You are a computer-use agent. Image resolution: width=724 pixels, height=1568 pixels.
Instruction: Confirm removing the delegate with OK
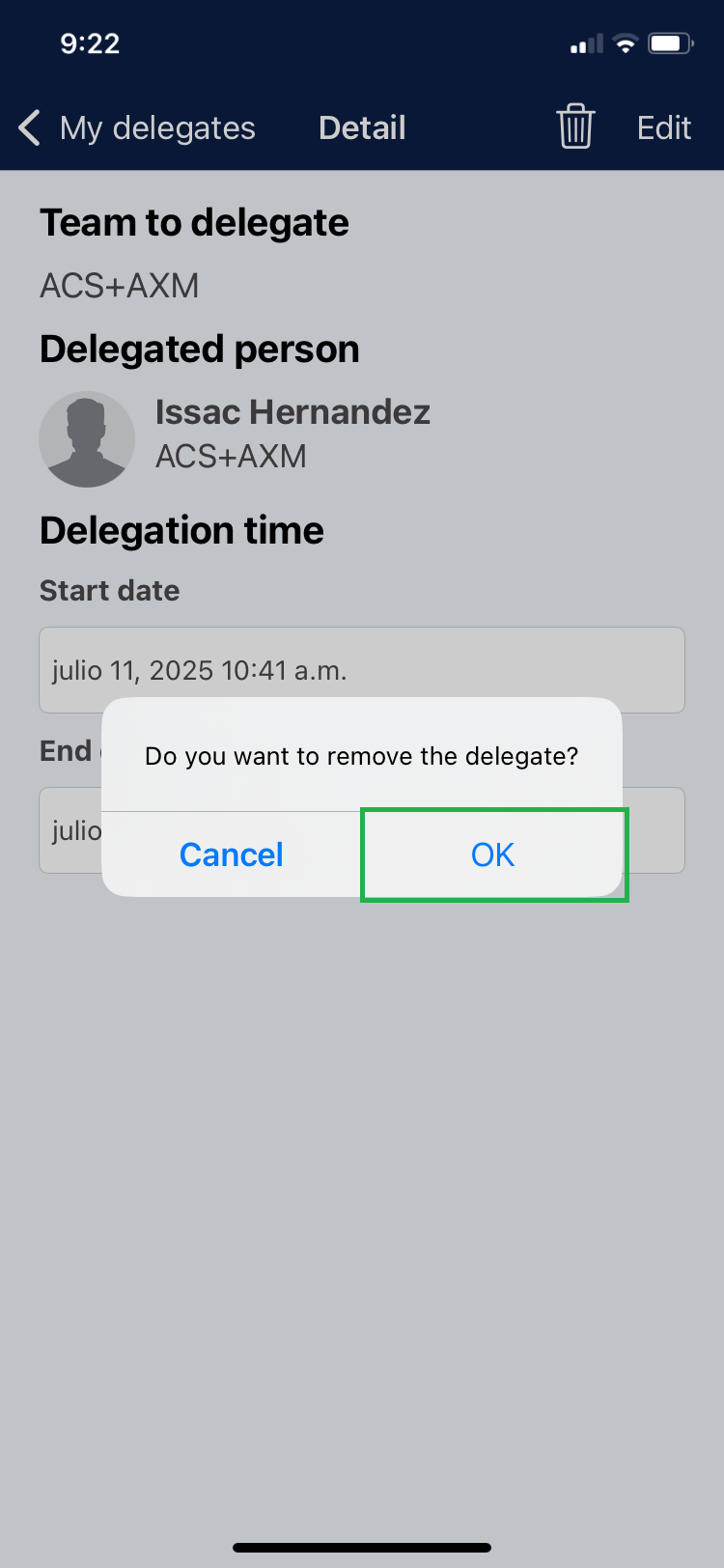click(x=493, y=854)
